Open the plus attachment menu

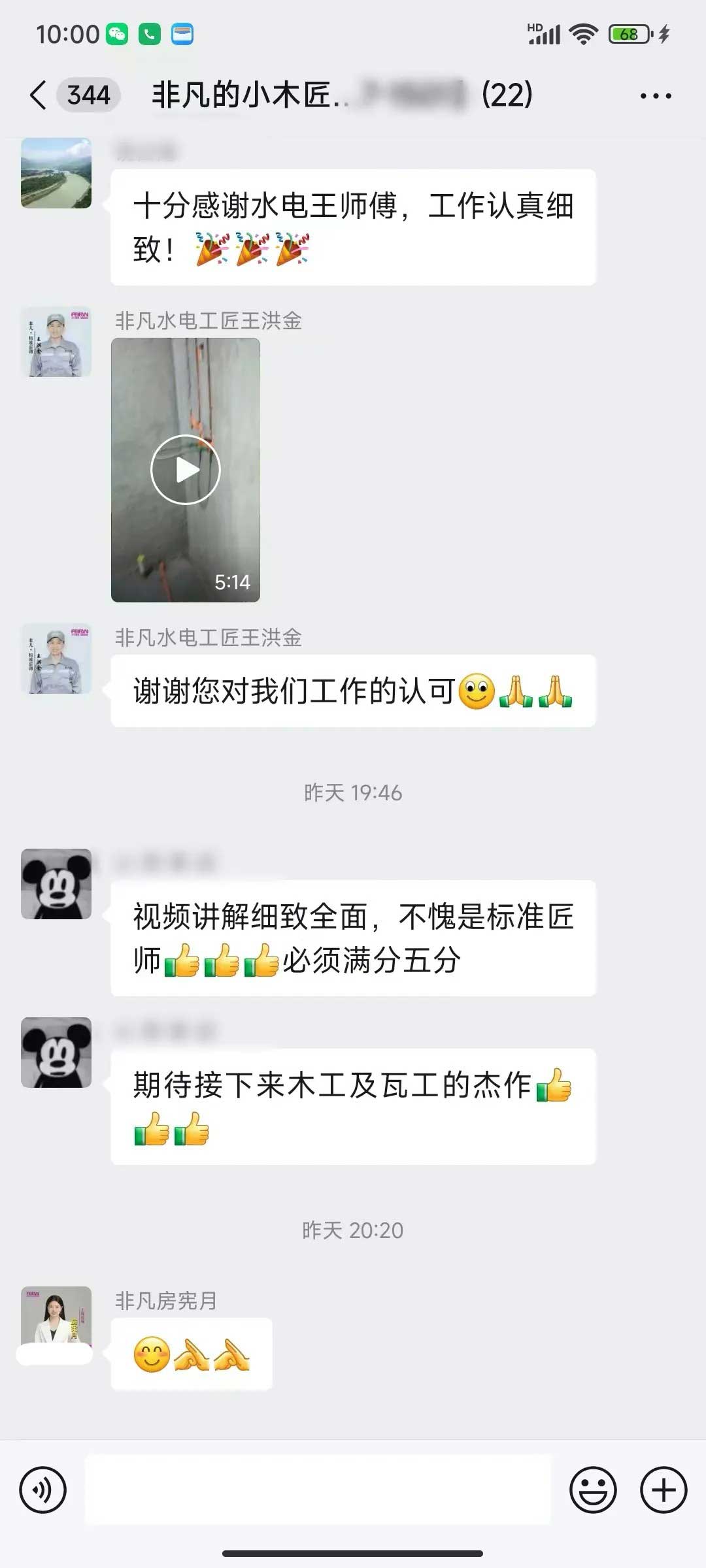point(663,1490)
